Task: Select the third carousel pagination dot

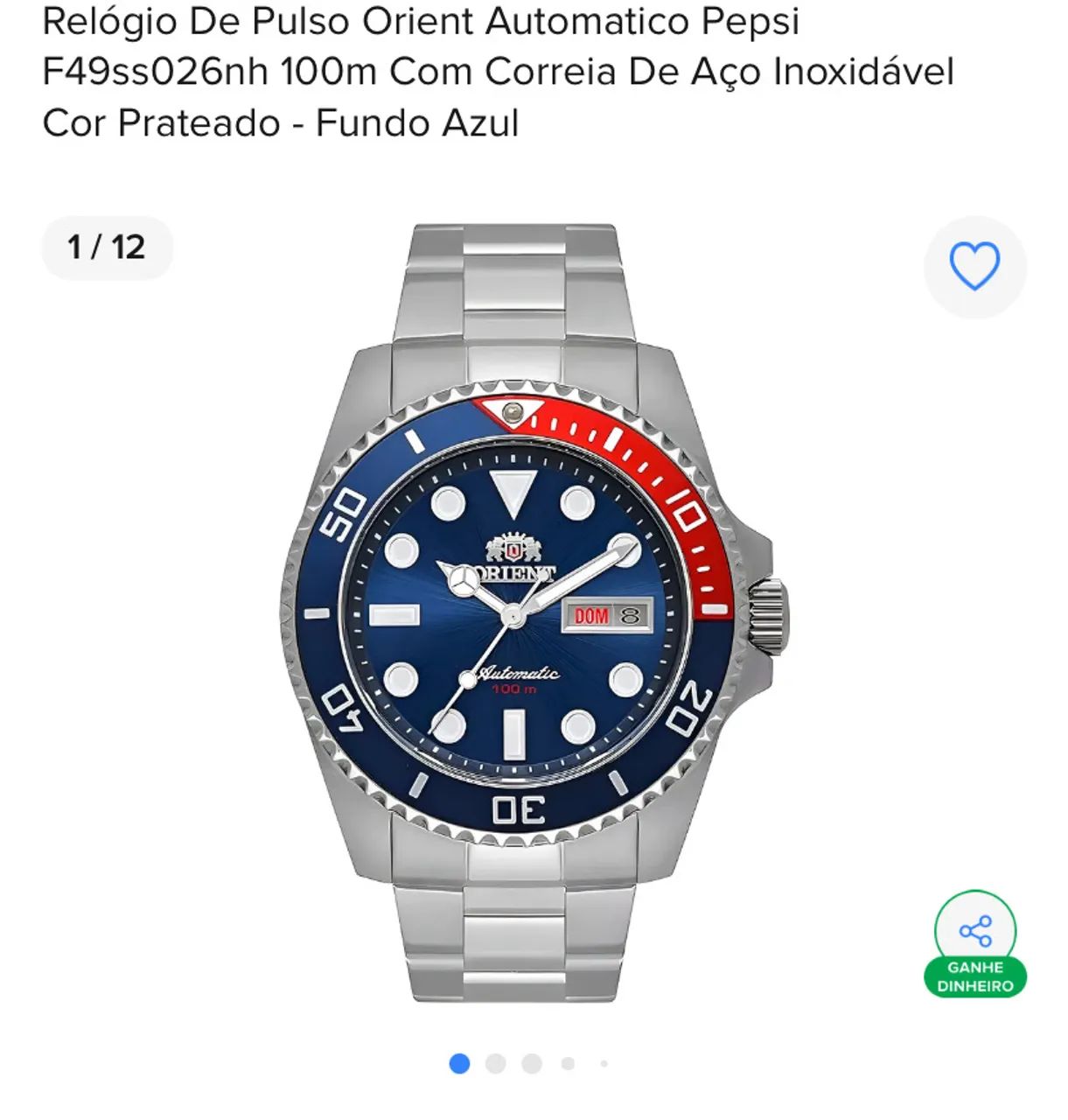Action: tap(532, 1065)
